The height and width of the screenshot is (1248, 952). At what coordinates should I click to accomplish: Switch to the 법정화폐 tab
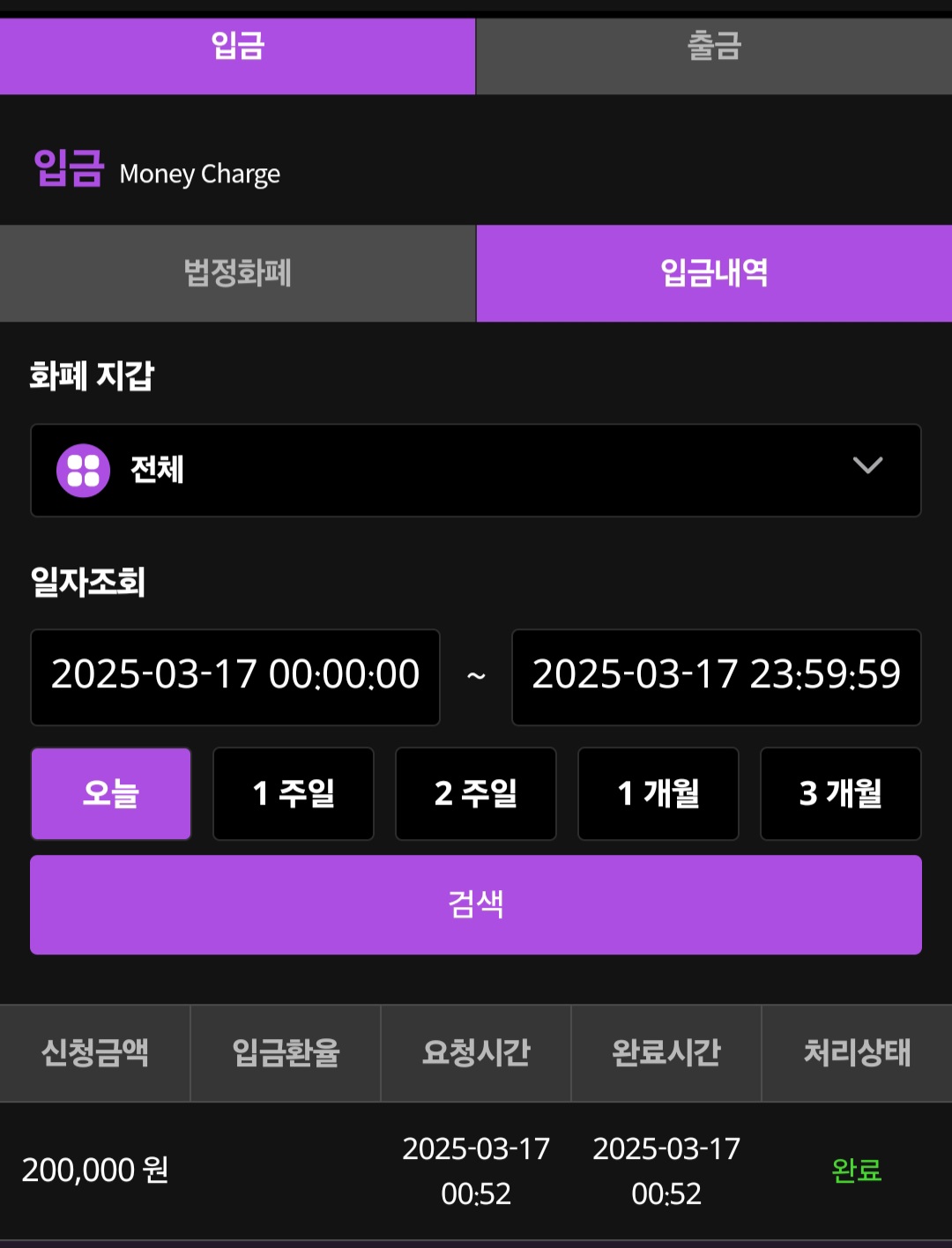(x=237, y=273)
